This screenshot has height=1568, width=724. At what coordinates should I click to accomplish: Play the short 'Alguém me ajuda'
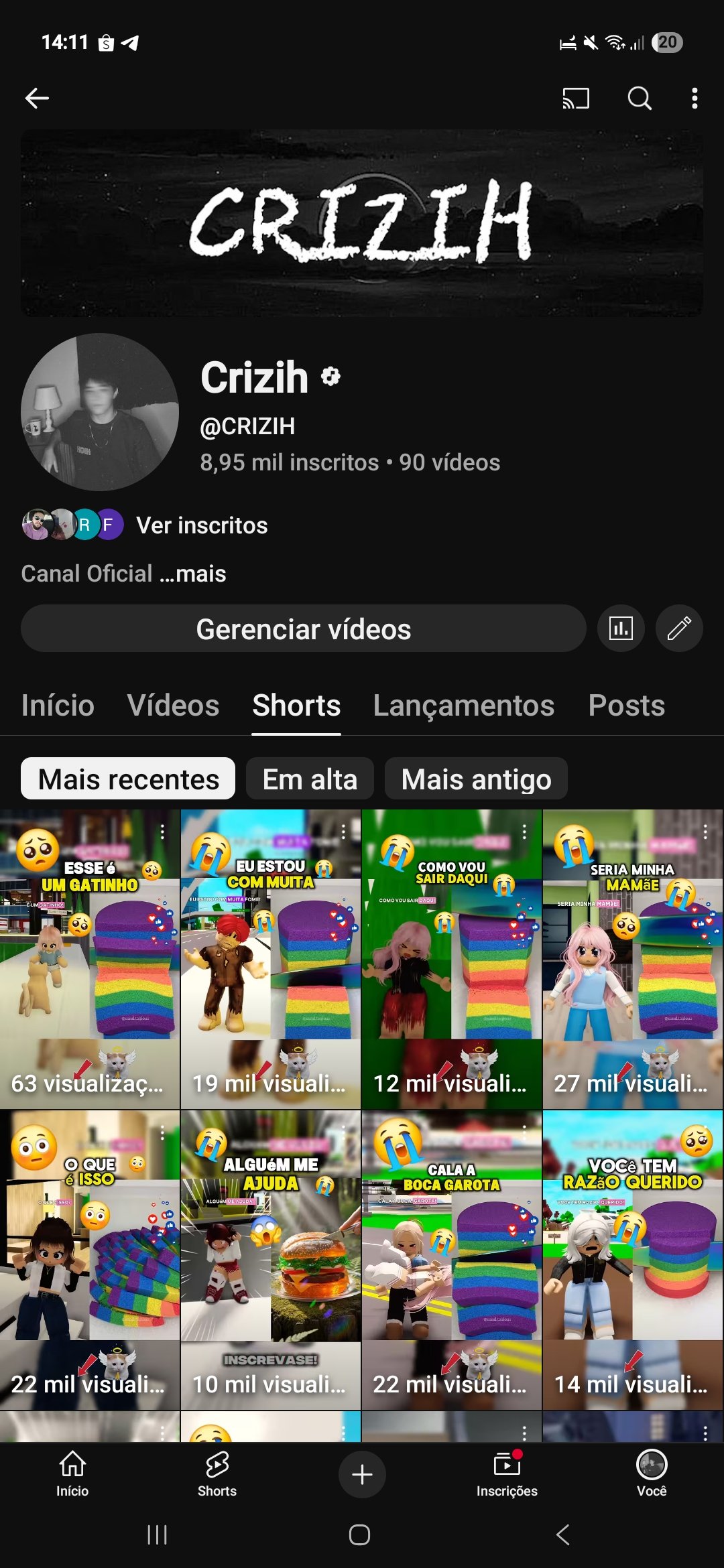coord(270,1260)
